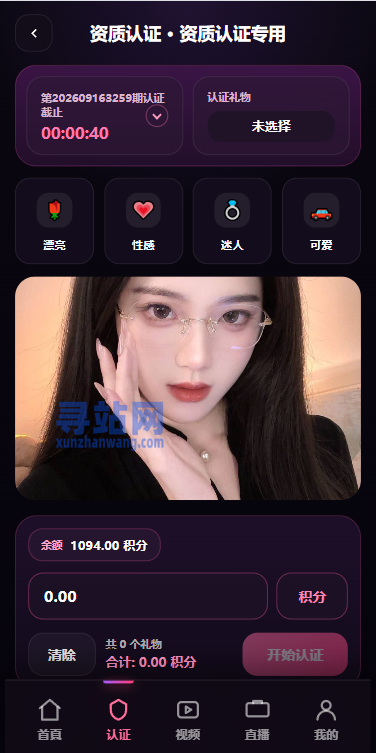
Task: Switch to the 首页 tab
Action: (50, 719)
